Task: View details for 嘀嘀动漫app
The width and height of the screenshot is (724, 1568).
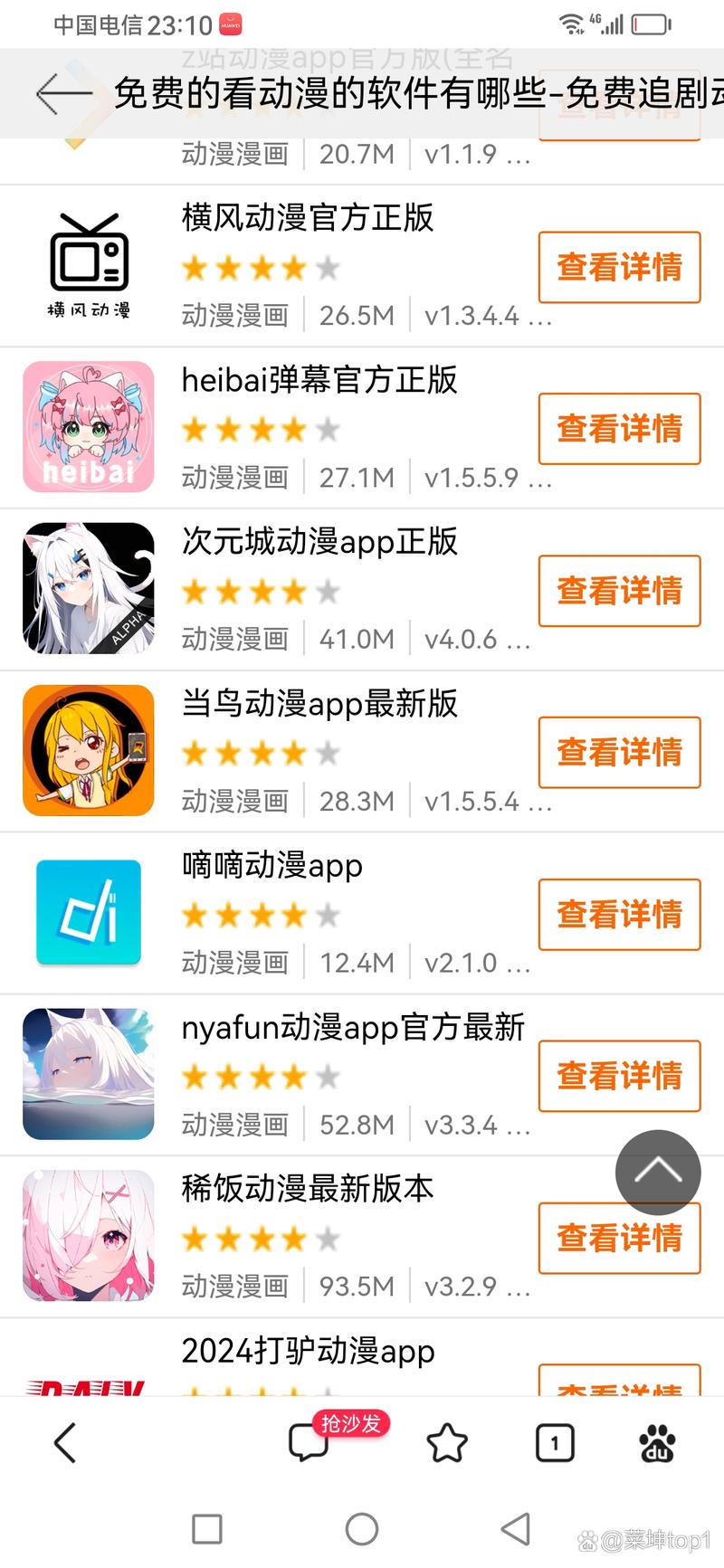Action: click(619, 914)
